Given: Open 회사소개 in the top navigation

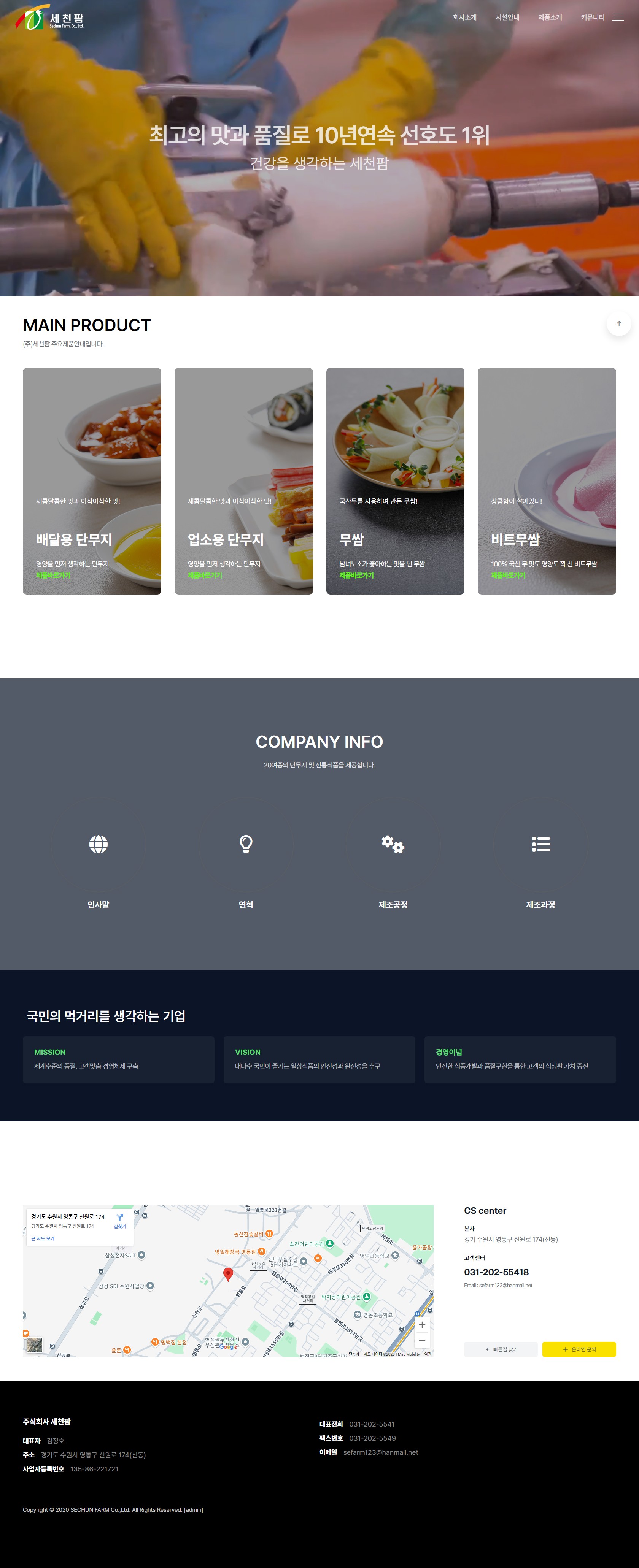Looking at the screenshot, I should pyautogui.click(x=464, y=17).
